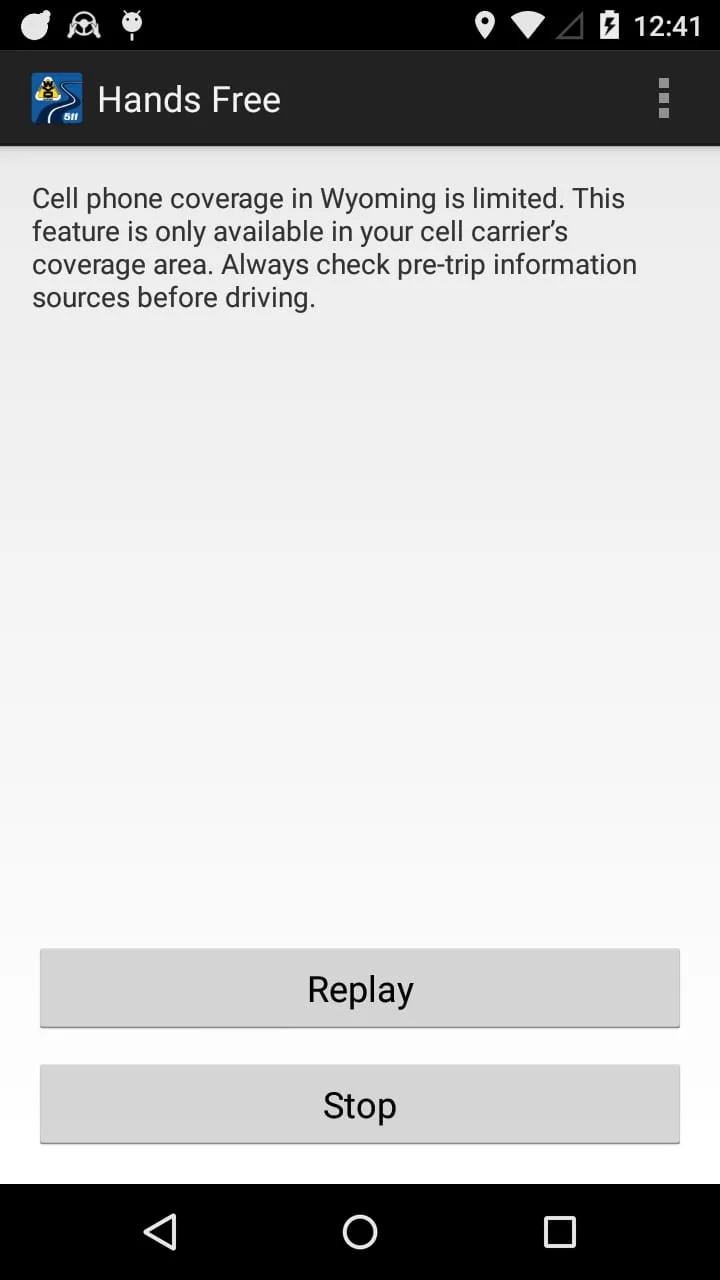The width and height of the screenshot is (720, 1280).
Task: Tap the app bar area
Action: click(x=360, y=98)
